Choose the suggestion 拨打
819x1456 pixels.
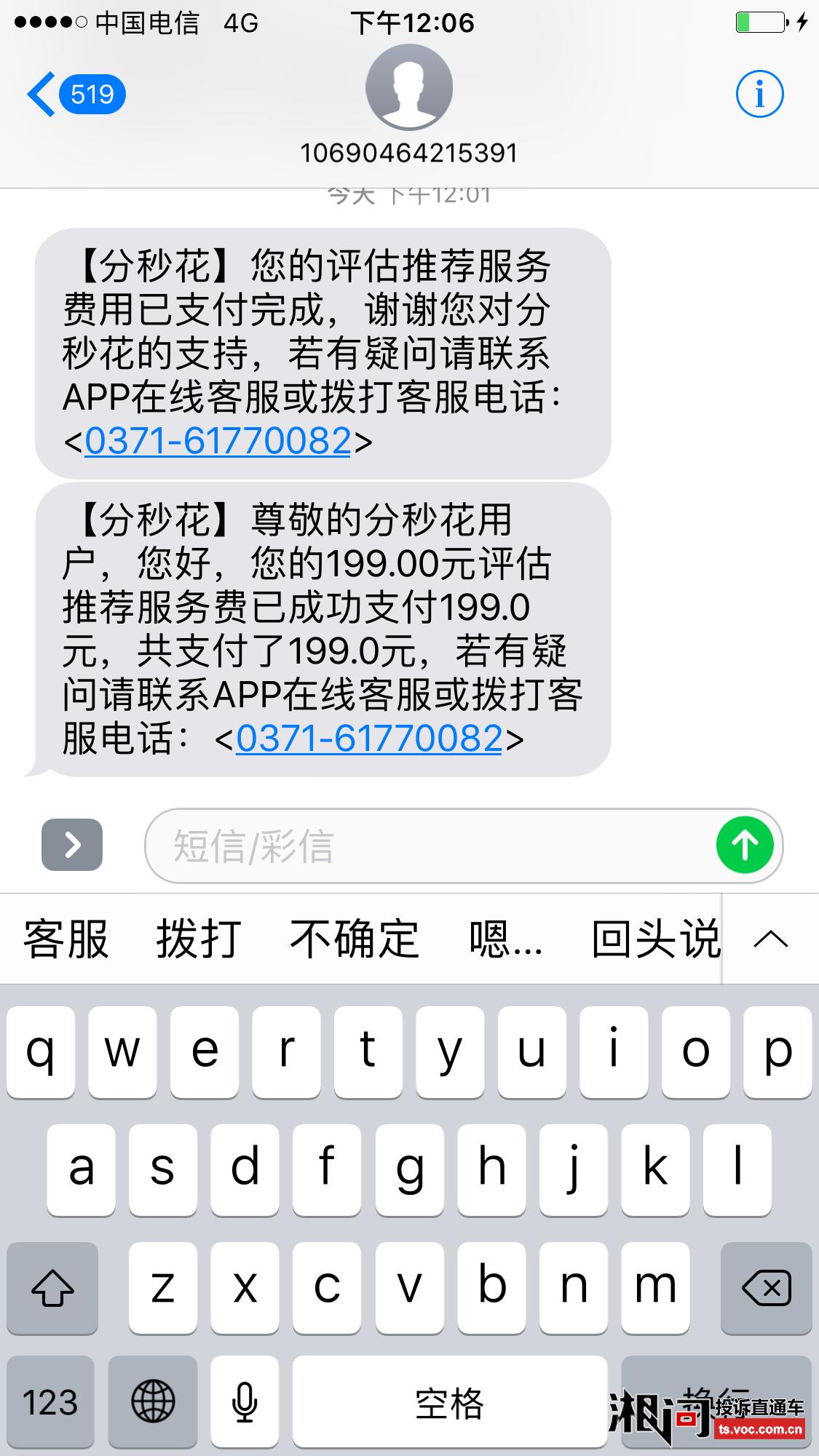click(x=199, y=939)
